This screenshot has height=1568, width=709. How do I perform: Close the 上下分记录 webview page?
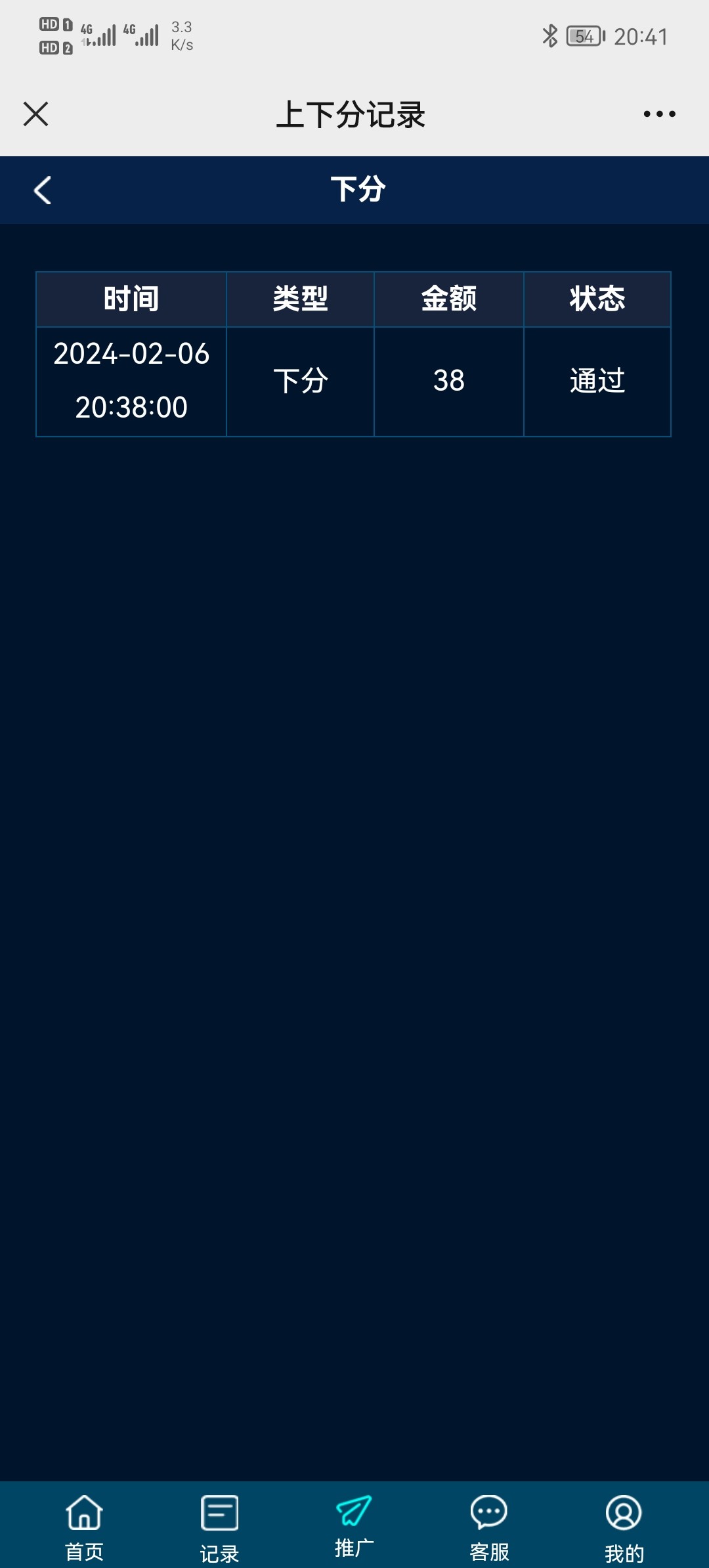(x=35, y=114)
